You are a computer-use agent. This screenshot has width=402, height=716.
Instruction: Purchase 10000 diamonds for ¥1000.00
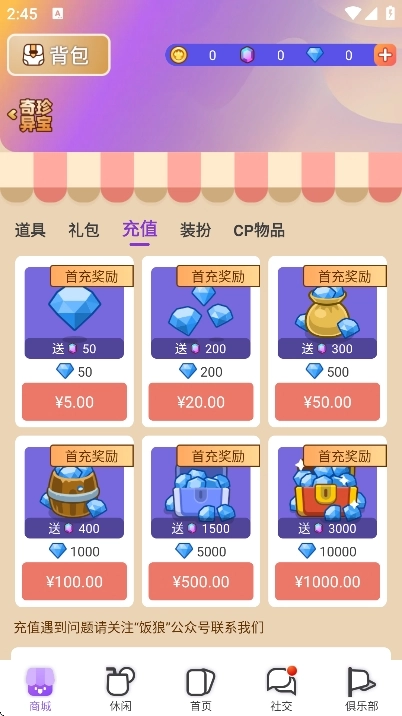(328, 581)
